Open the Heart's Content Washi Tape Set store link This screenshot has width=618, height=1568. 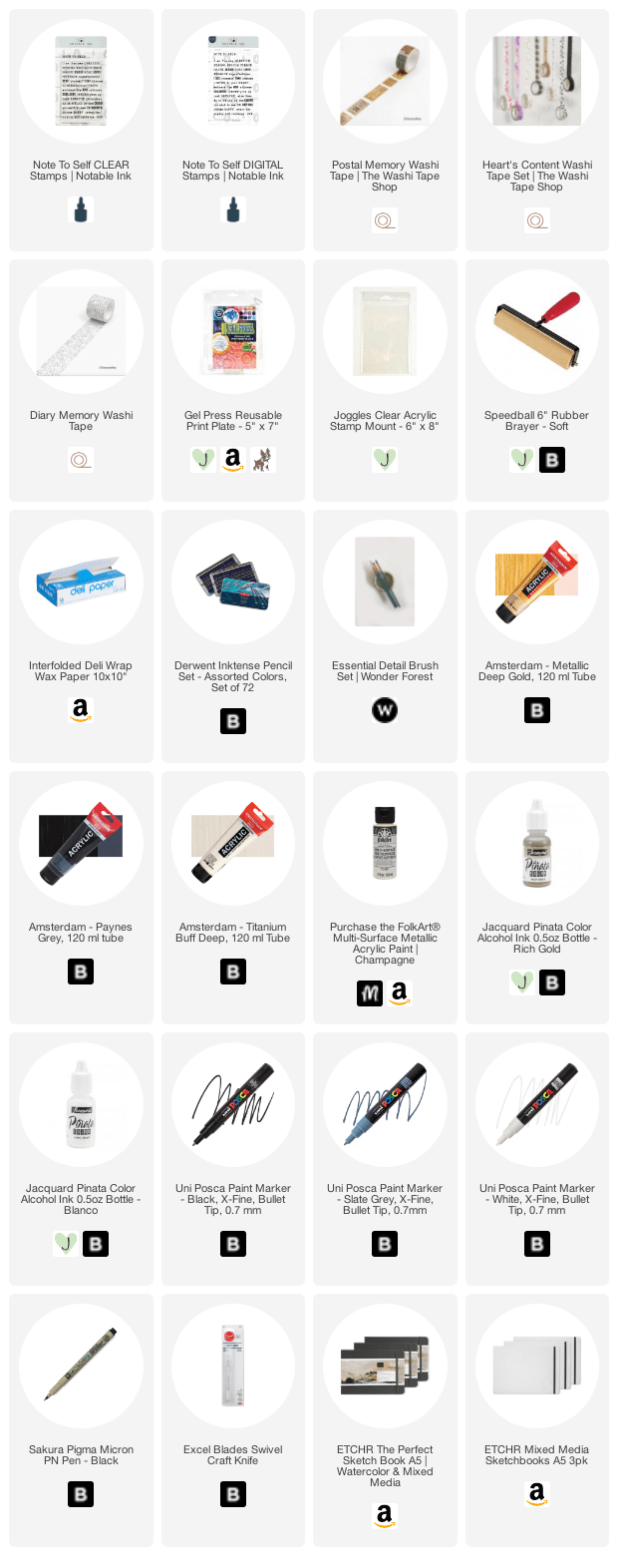(537, 220)
